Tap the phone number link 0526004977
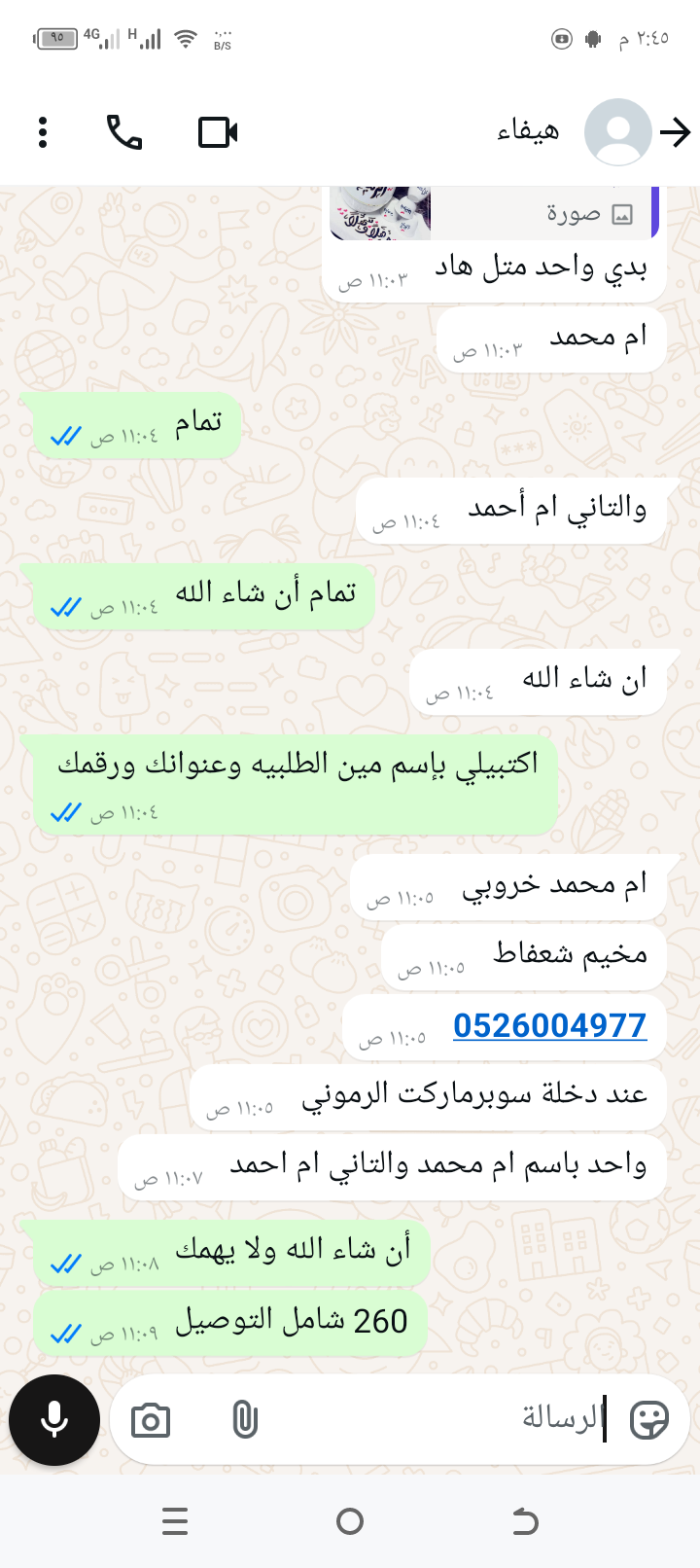The width and height of the screenshot is (700, 1568). [x=549, y=1025]
